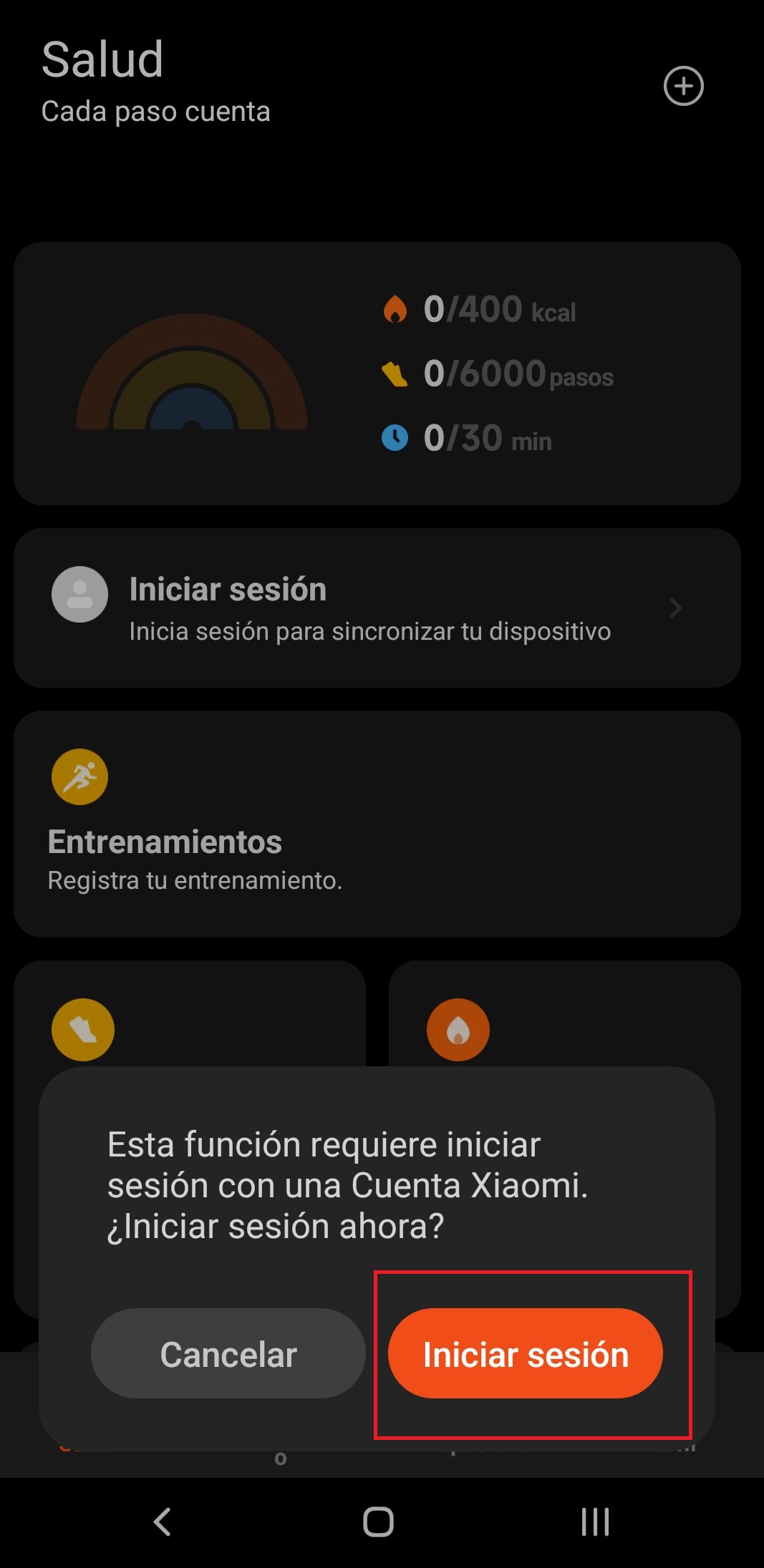The height and width of the screenshot is (1568, 764).
Task: Confirm with the orange Iniciar sesión button
Action: click(525, 1353)
